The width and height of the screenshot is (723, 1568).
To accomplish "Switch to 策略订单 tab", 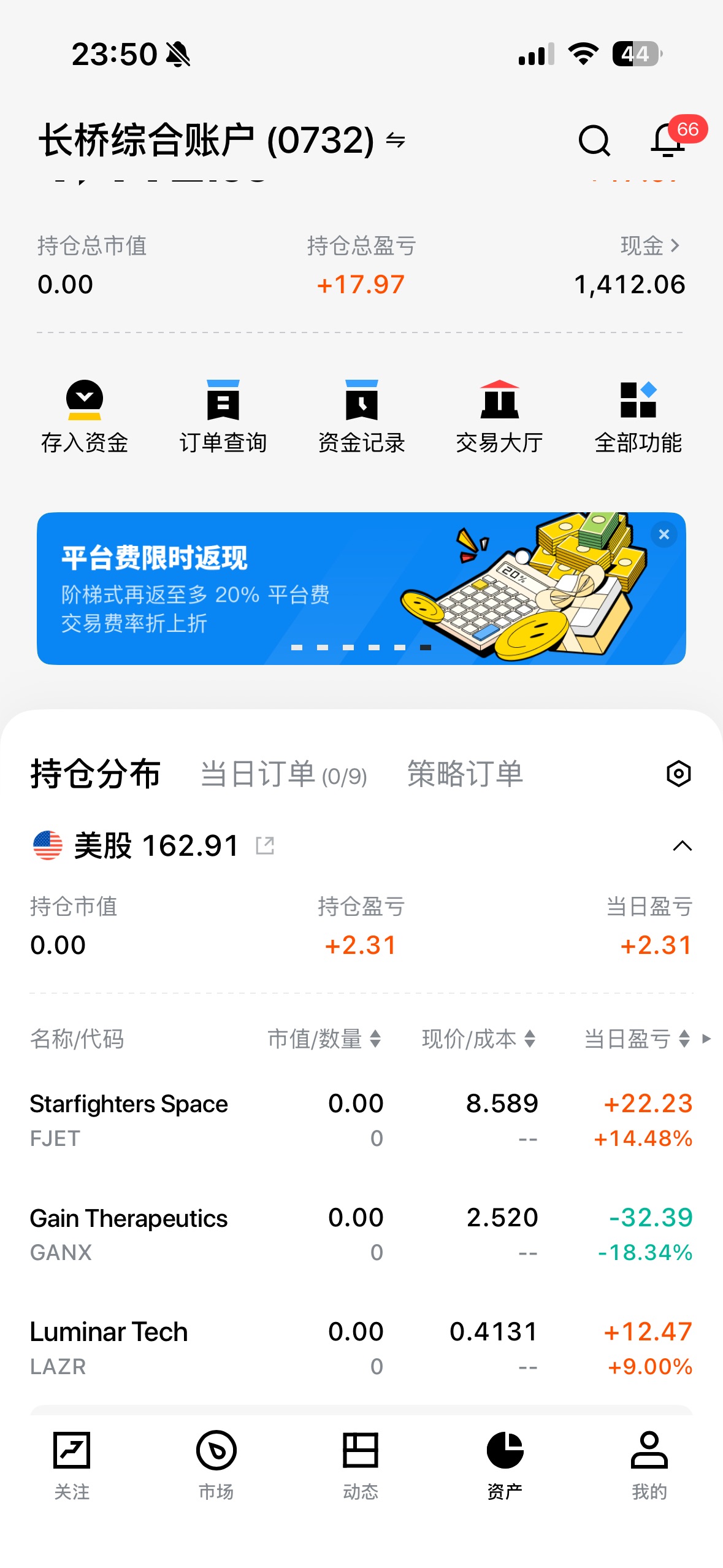I will (465, 774).
